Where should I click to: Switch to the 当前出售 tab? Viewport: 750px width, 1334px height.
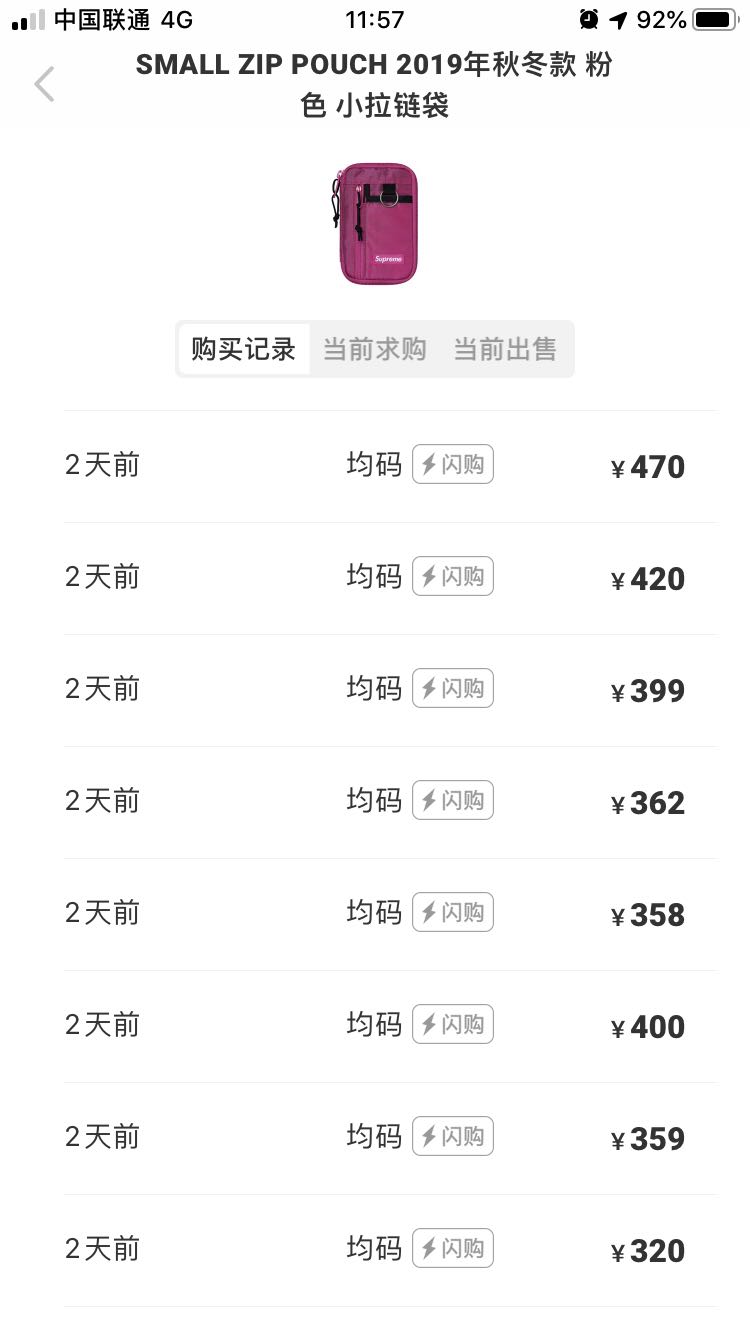pyautogui.click(x=505, y=349)
